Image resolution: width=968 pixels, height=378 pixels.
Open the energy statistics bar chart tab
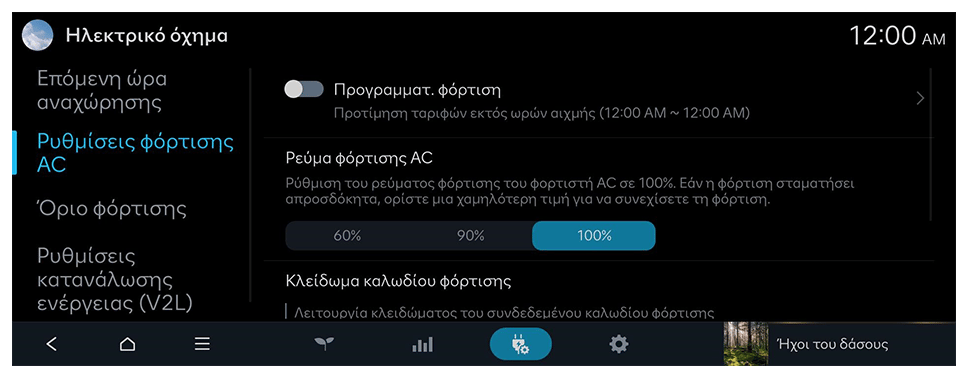coord(422,345)
